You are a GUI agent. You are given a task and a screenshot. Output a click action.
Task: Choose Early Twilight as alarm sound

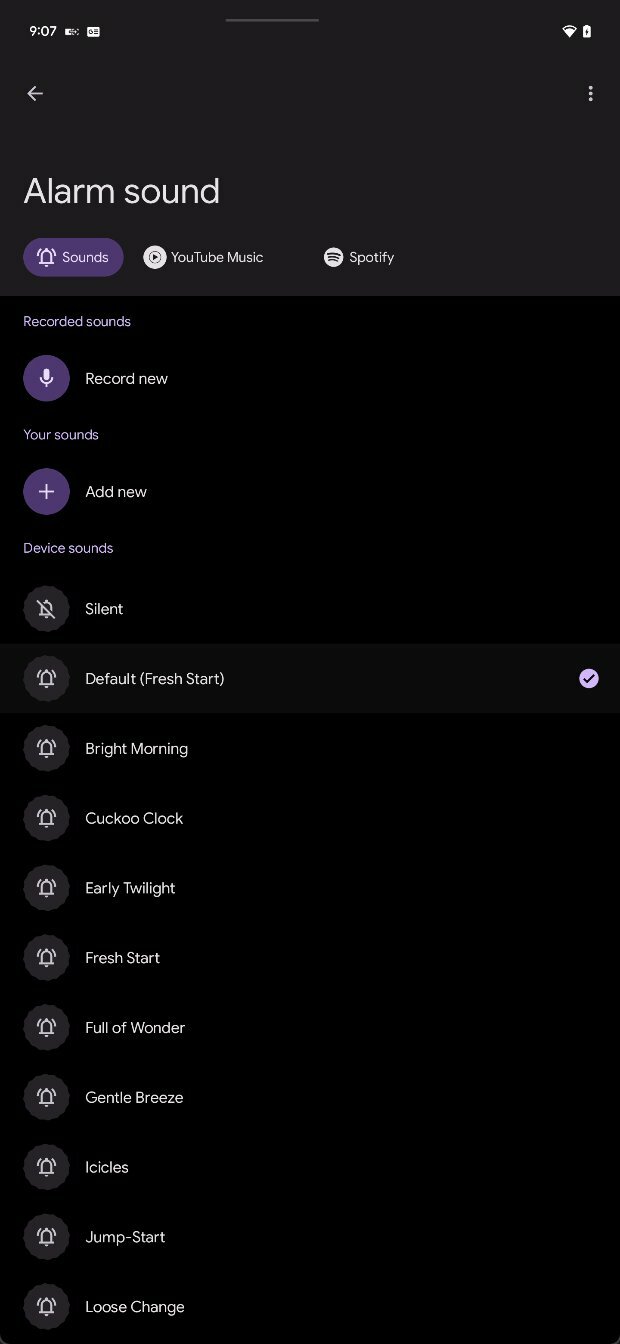(310, 888)
